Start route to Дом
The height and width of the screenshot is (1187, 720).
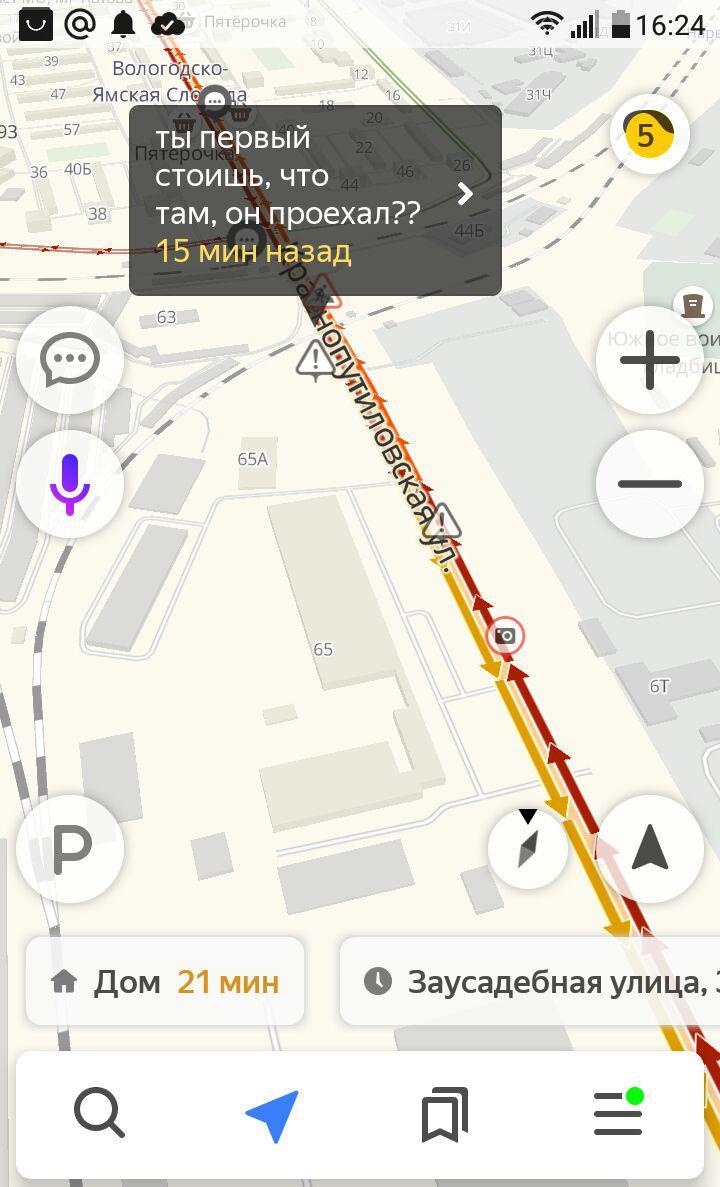(x=165, y=982)
